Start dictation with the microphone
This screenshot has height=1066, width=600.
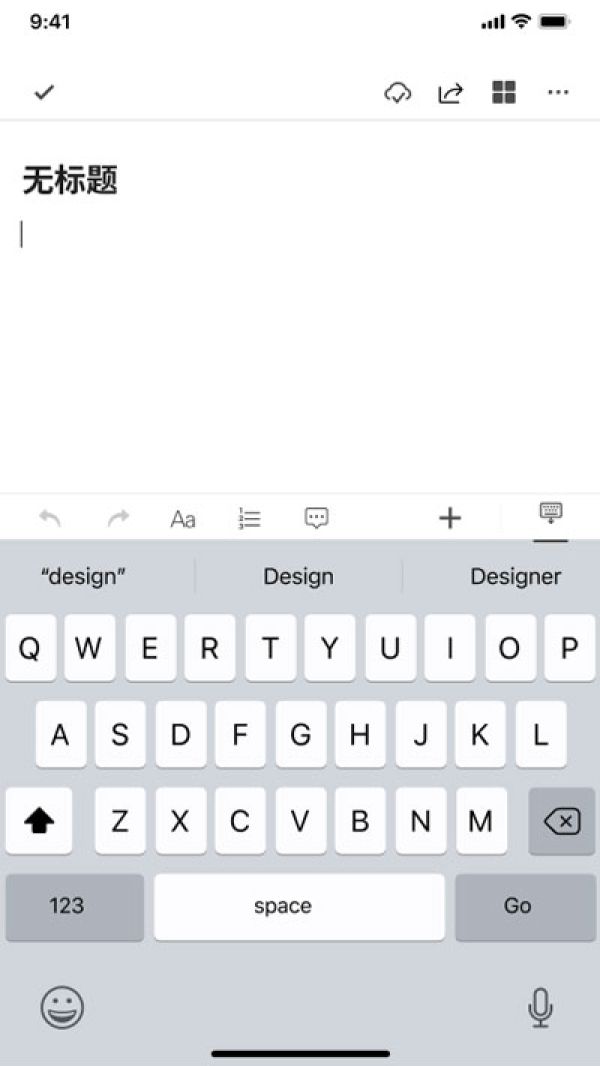(x=540, y=1008)
